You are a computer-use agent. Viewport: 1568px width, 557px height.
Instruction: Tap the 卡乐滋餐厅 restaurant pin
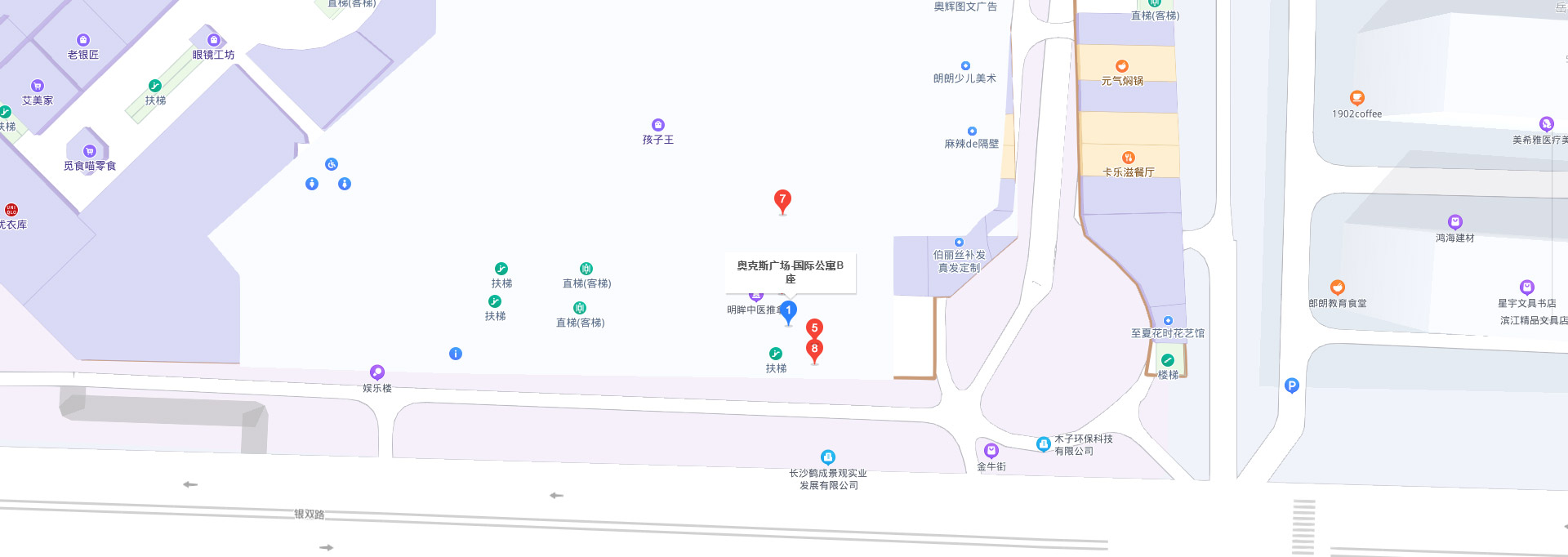pos(1129,158)
